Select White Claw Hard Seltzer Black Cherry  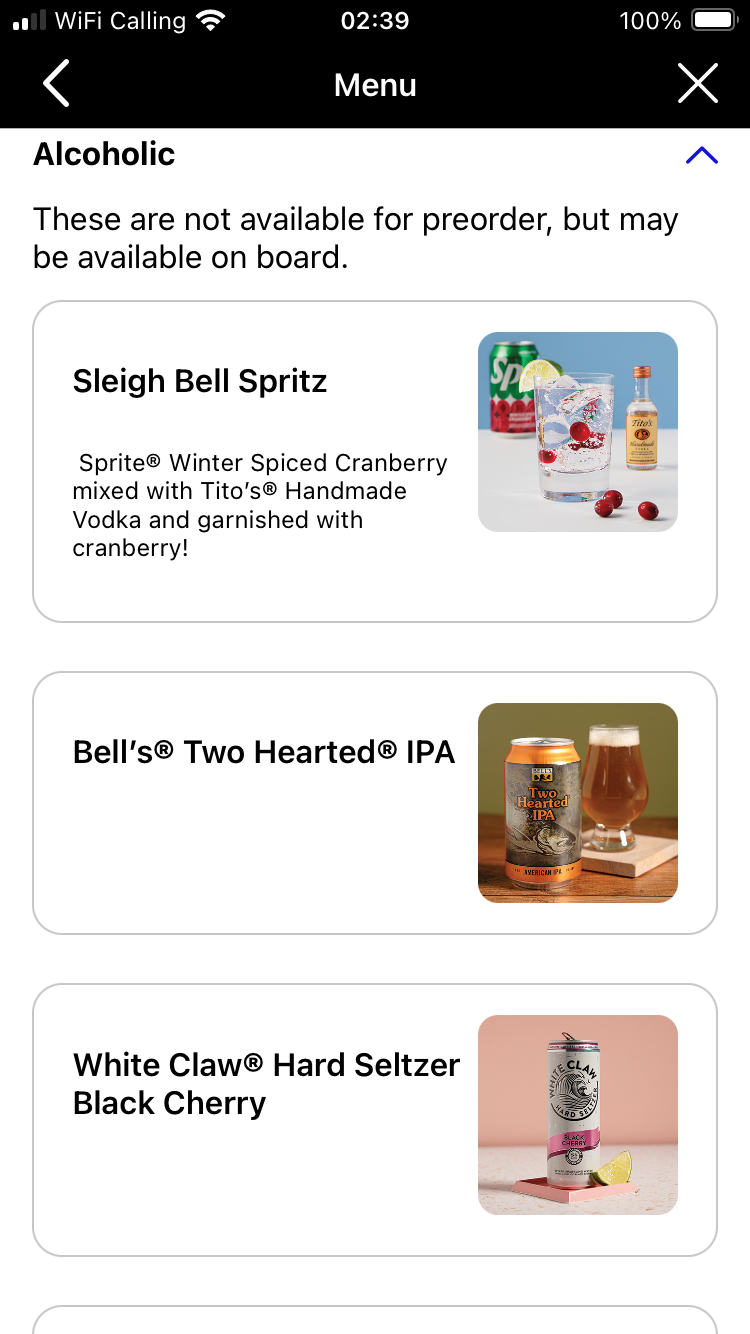coord(374,1119)
